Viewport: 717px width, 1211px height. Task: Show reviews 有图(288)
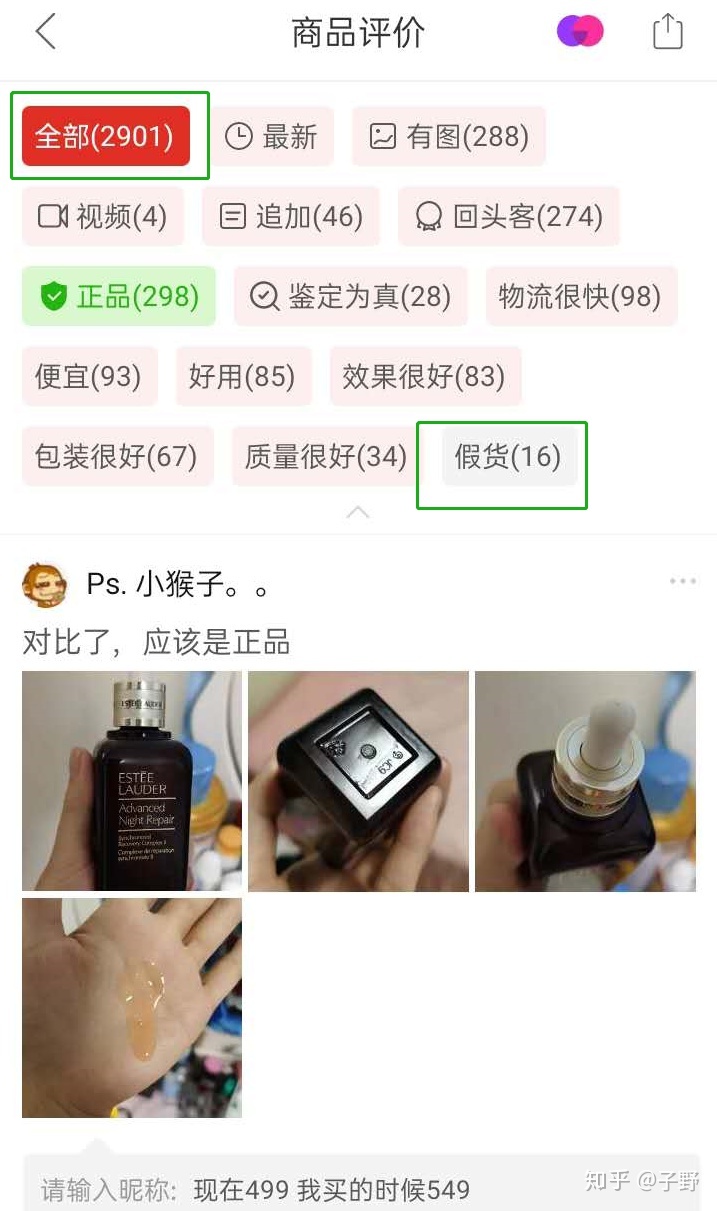click(448, 136)
